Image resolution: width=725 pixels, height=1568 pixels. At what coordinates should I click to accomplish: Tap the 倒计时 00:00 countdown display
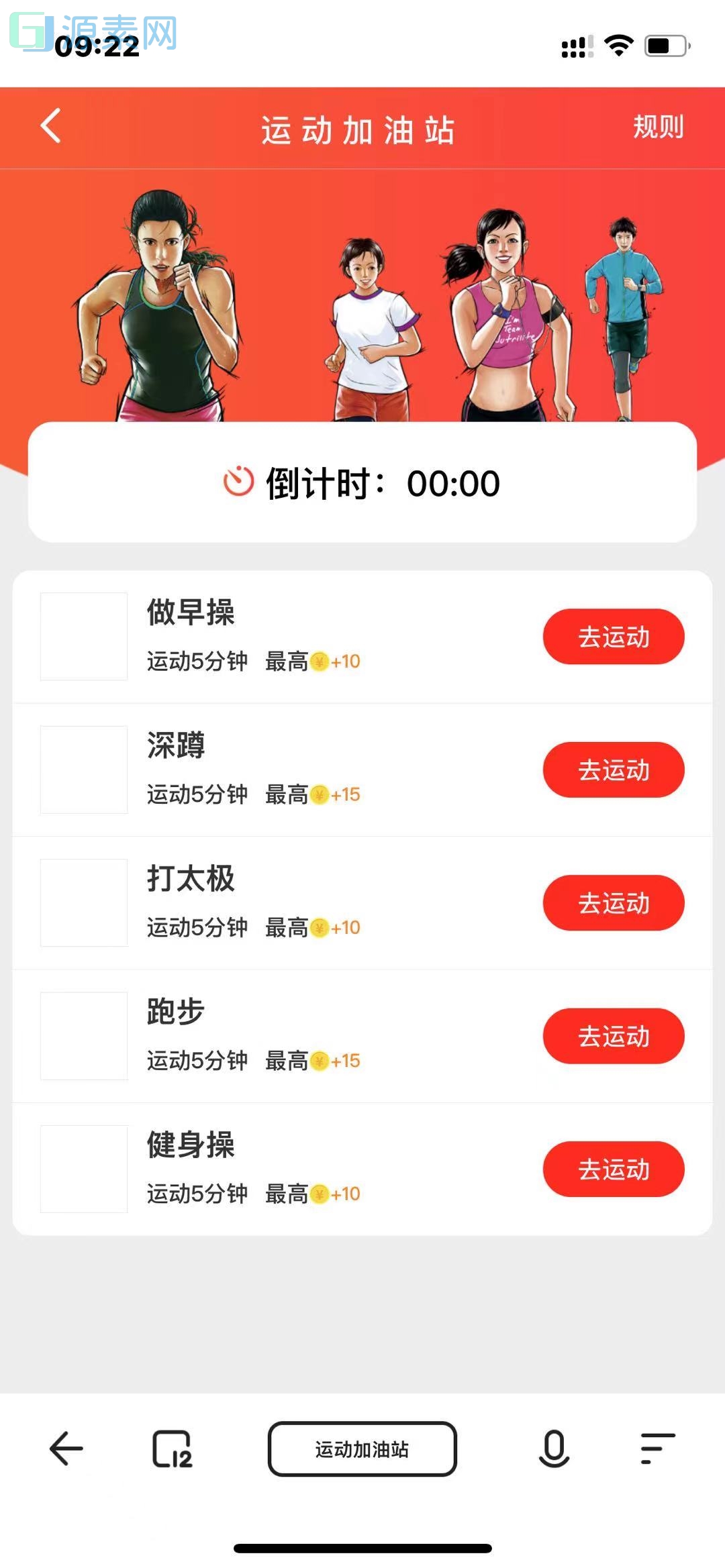362,483
